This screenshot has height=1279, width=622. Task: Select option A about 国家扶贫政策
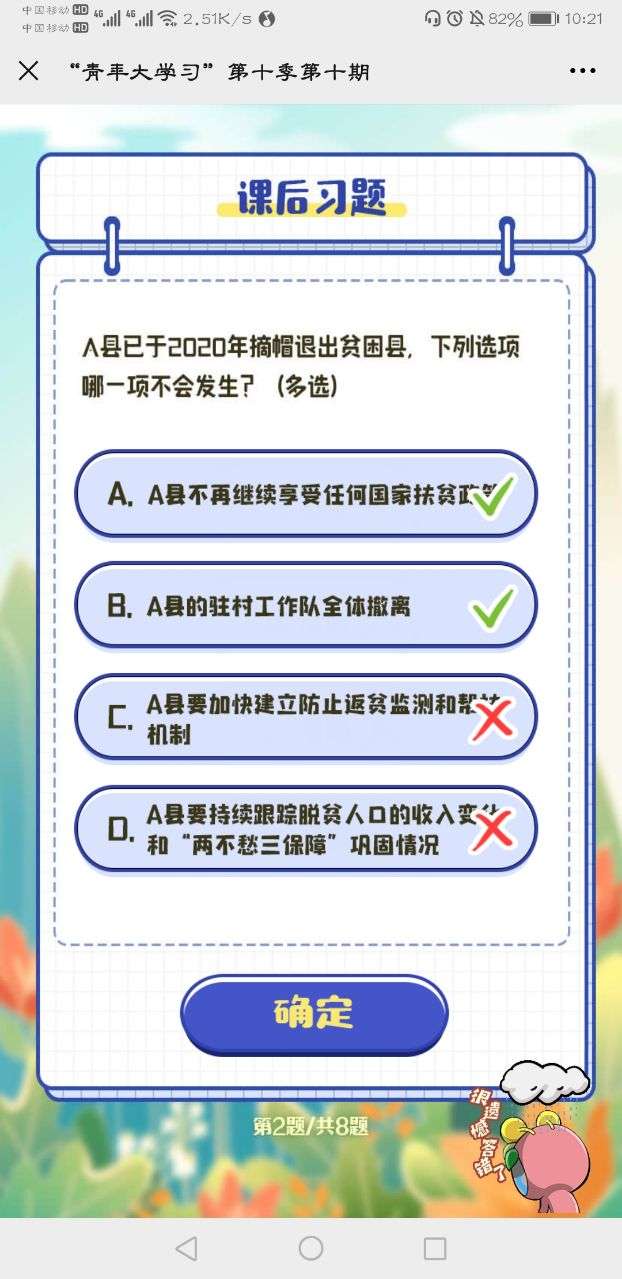(305, 494)
